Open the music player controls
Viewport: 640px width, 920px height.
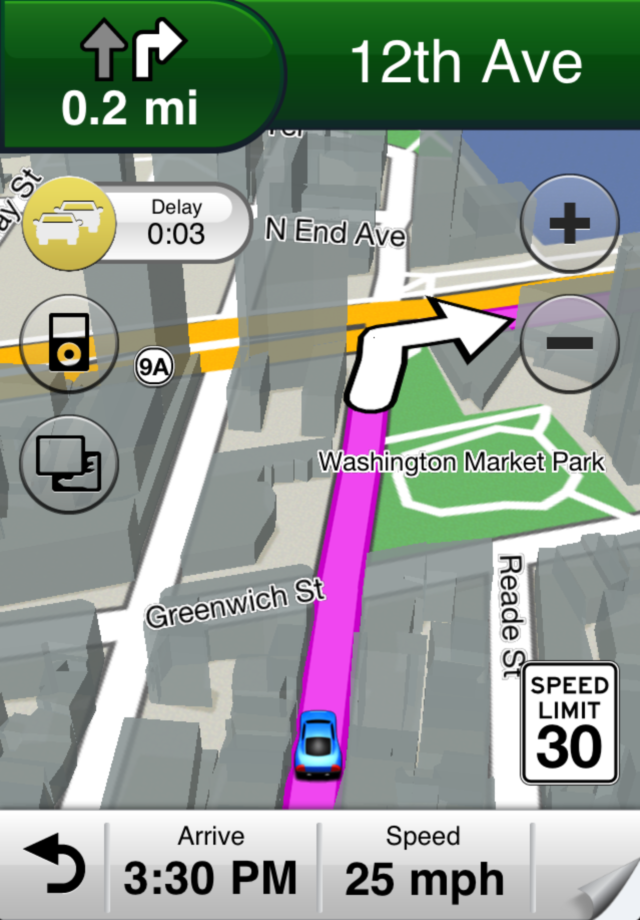[69, 343]
